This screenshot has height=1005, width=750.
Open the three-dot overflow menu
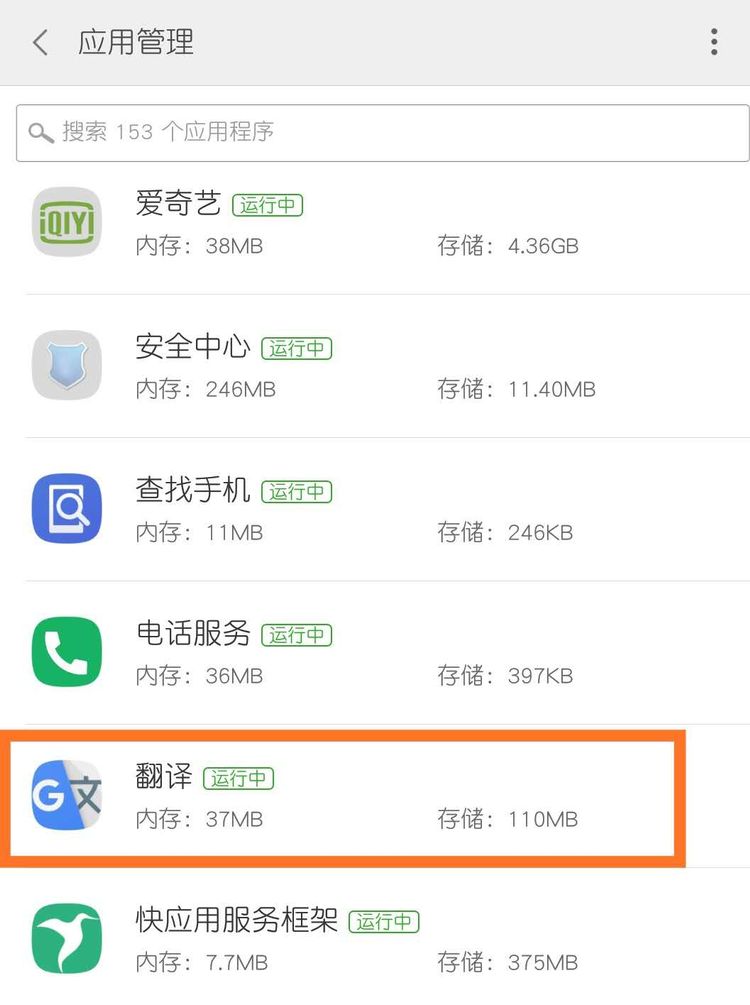click(x=713, y=42)
